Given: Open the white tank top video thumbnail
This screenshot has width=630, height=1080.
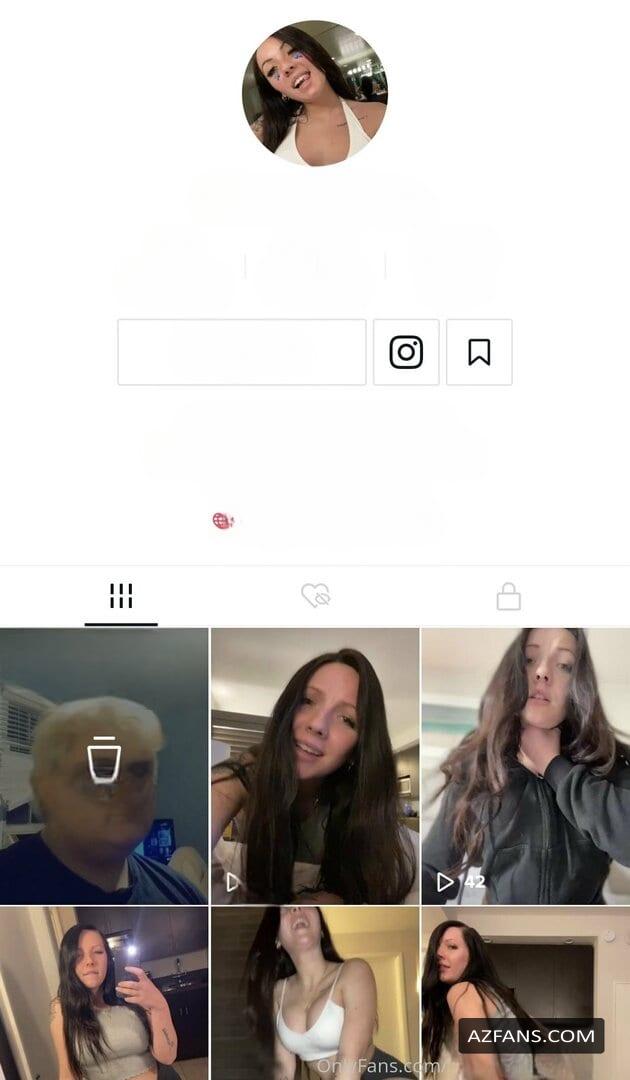Looking at the screenshot, I should 315,993.
